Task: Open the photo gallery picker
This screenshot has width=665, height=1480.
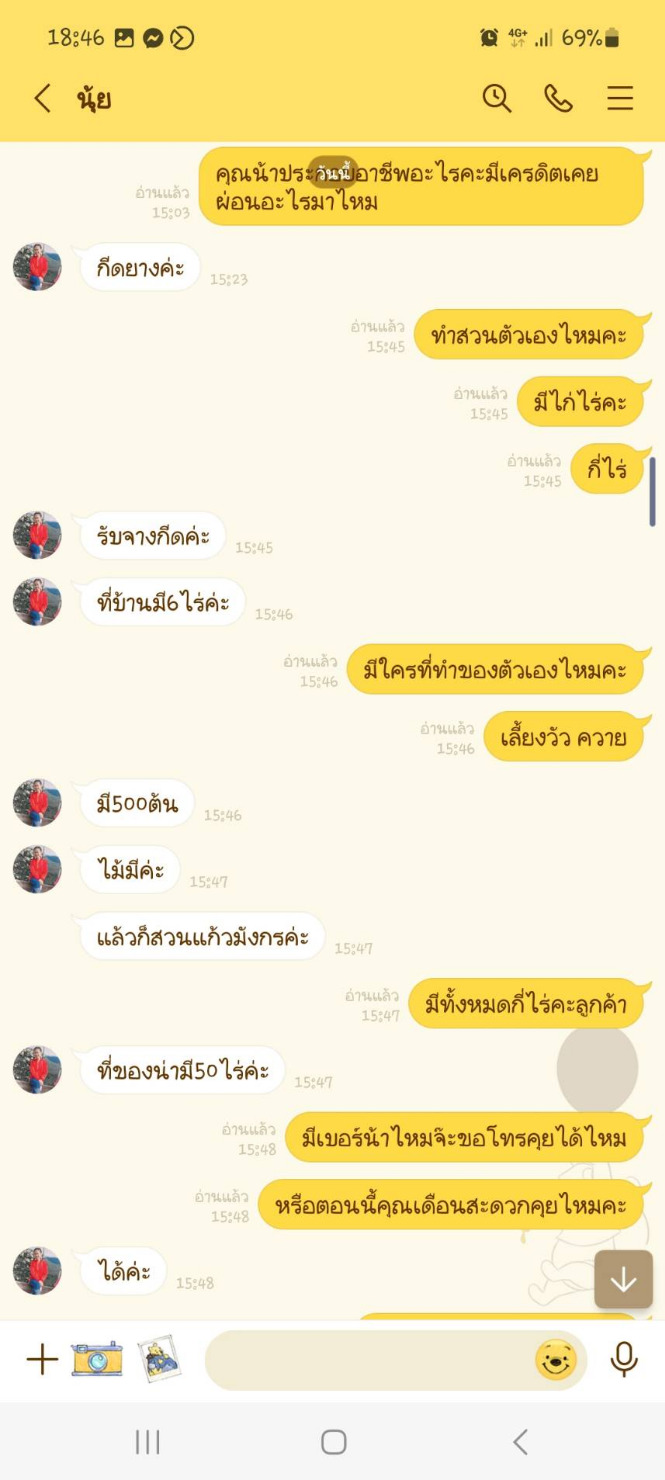Action: [159, 1359]
